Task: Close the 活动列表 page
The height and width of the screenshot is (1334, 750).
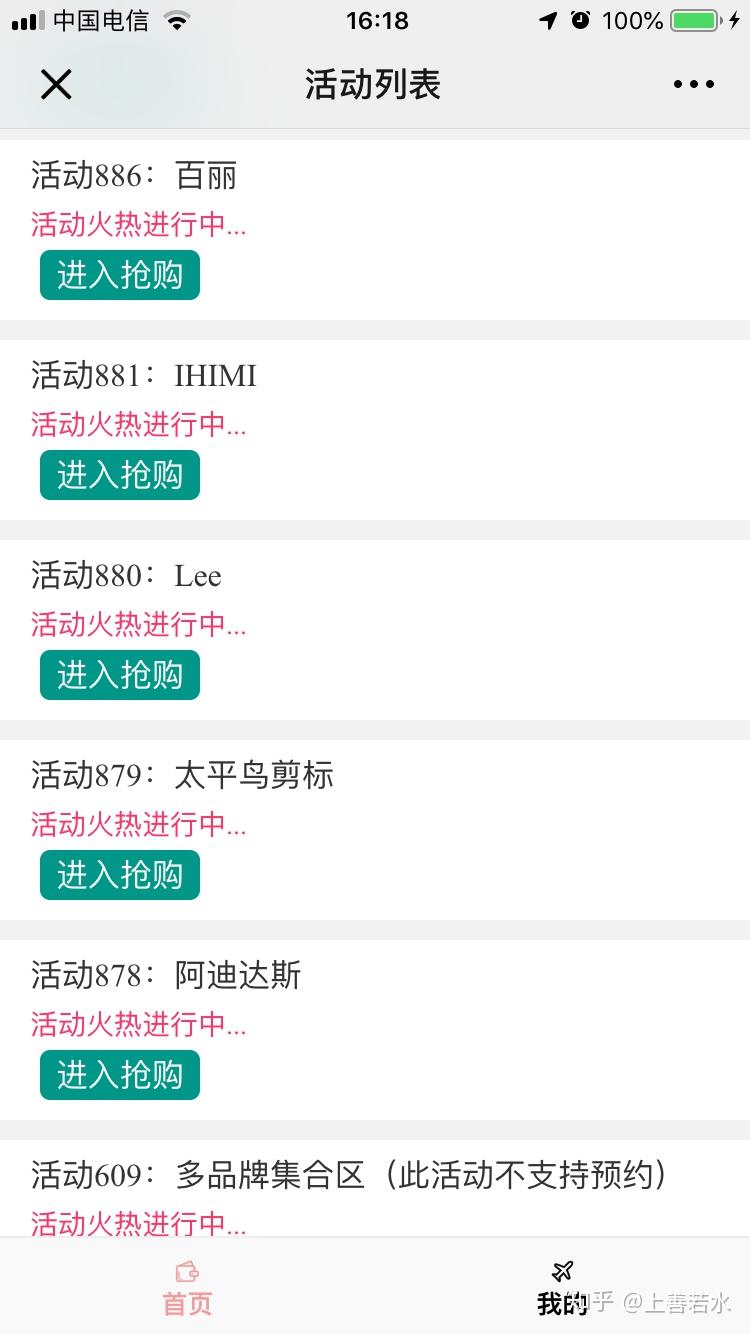Action: click(56, 85)
